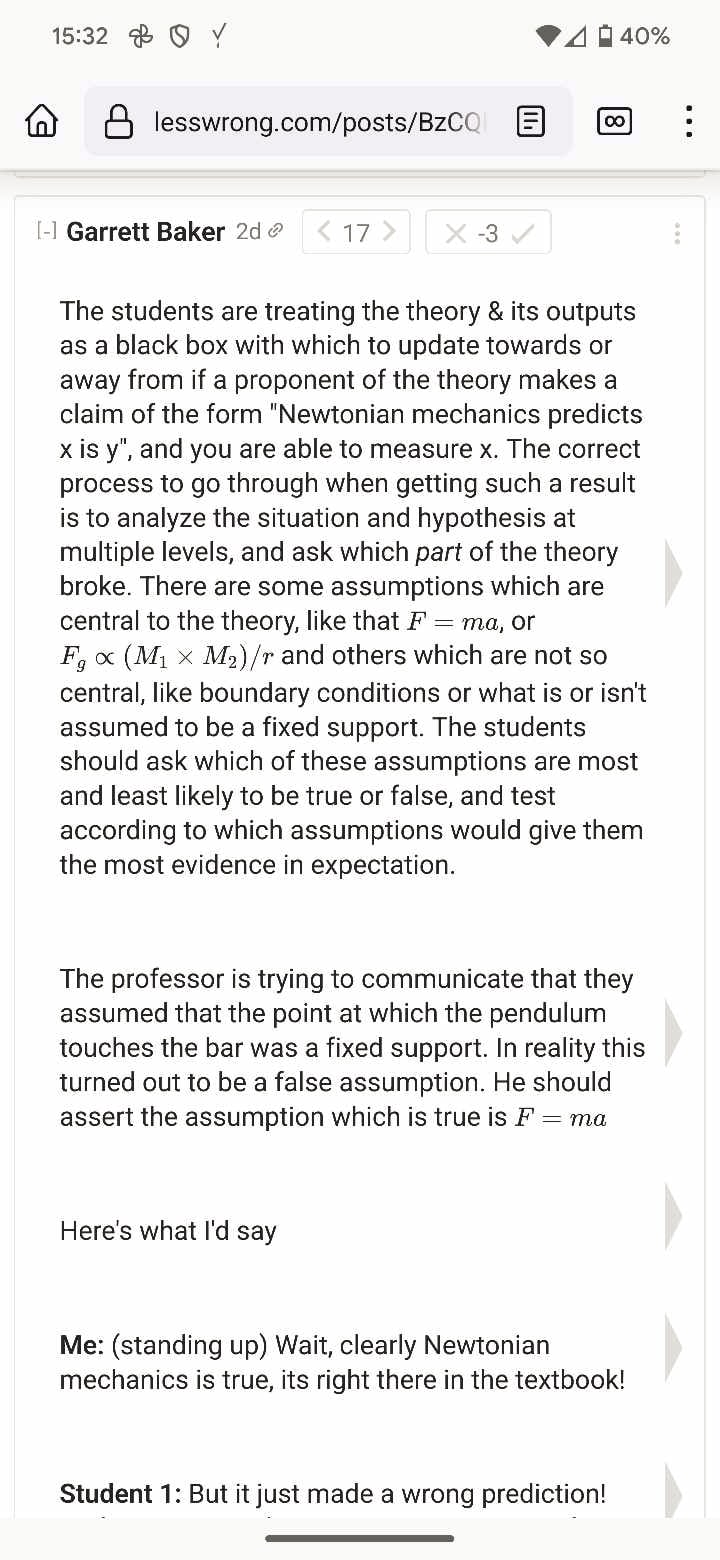Go to the browser home page
This screenshot has height=1560, width=720.
click(41, 122)
